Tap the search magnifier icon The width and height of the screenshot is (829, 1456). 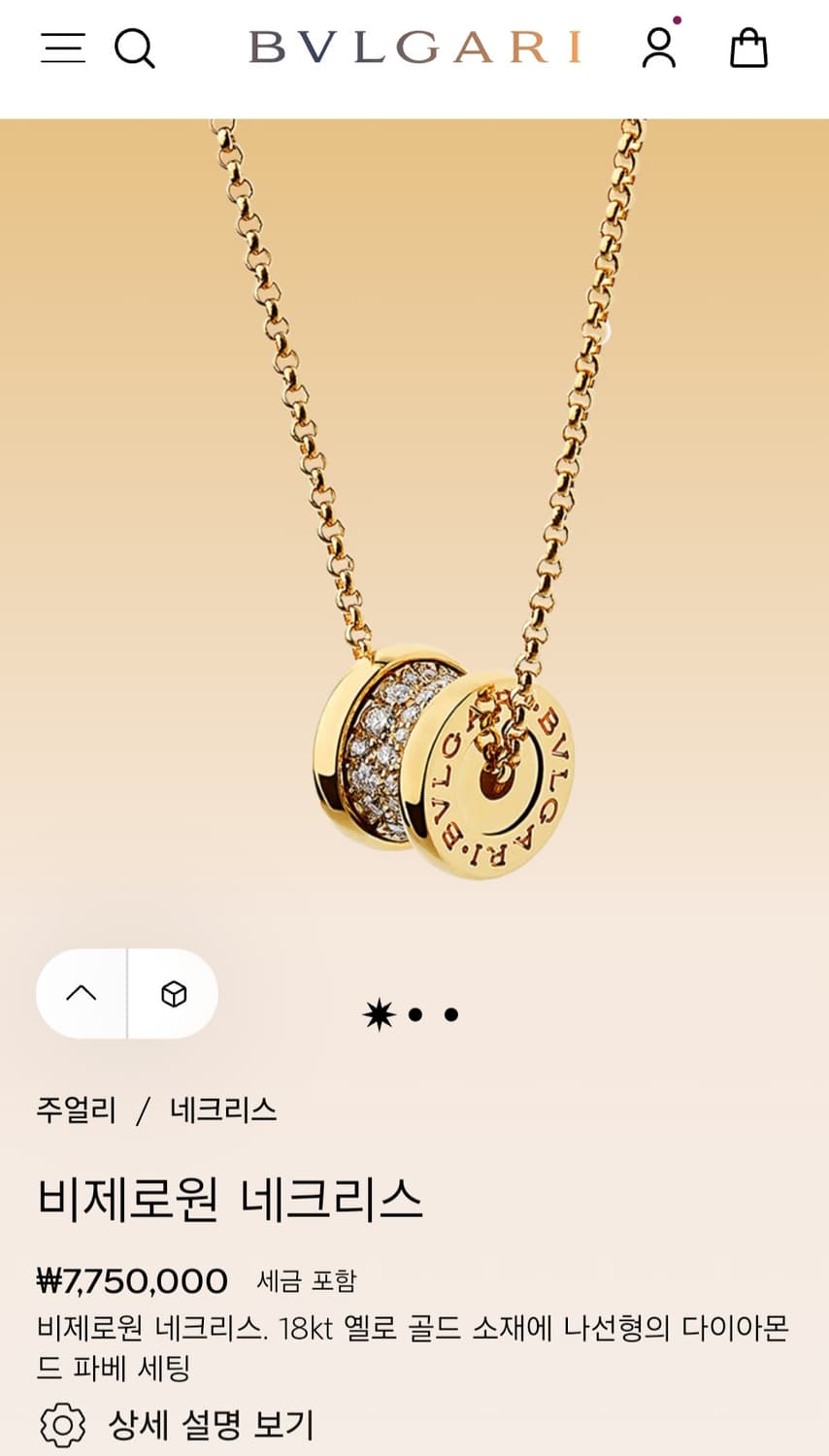(x=135, y=49)
